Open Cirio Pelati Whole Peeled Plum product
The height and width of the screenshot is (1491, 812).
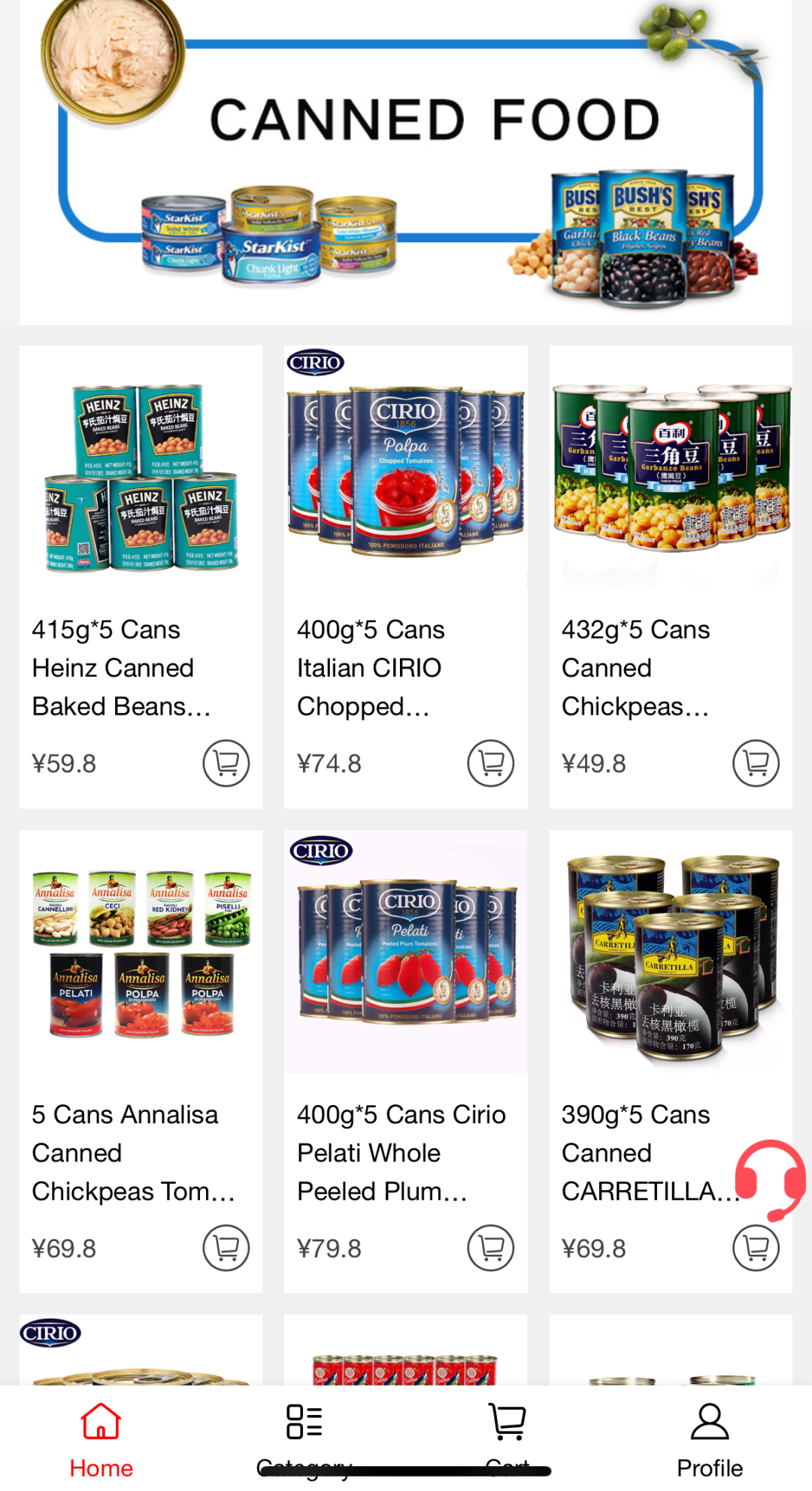click(406, 955)
